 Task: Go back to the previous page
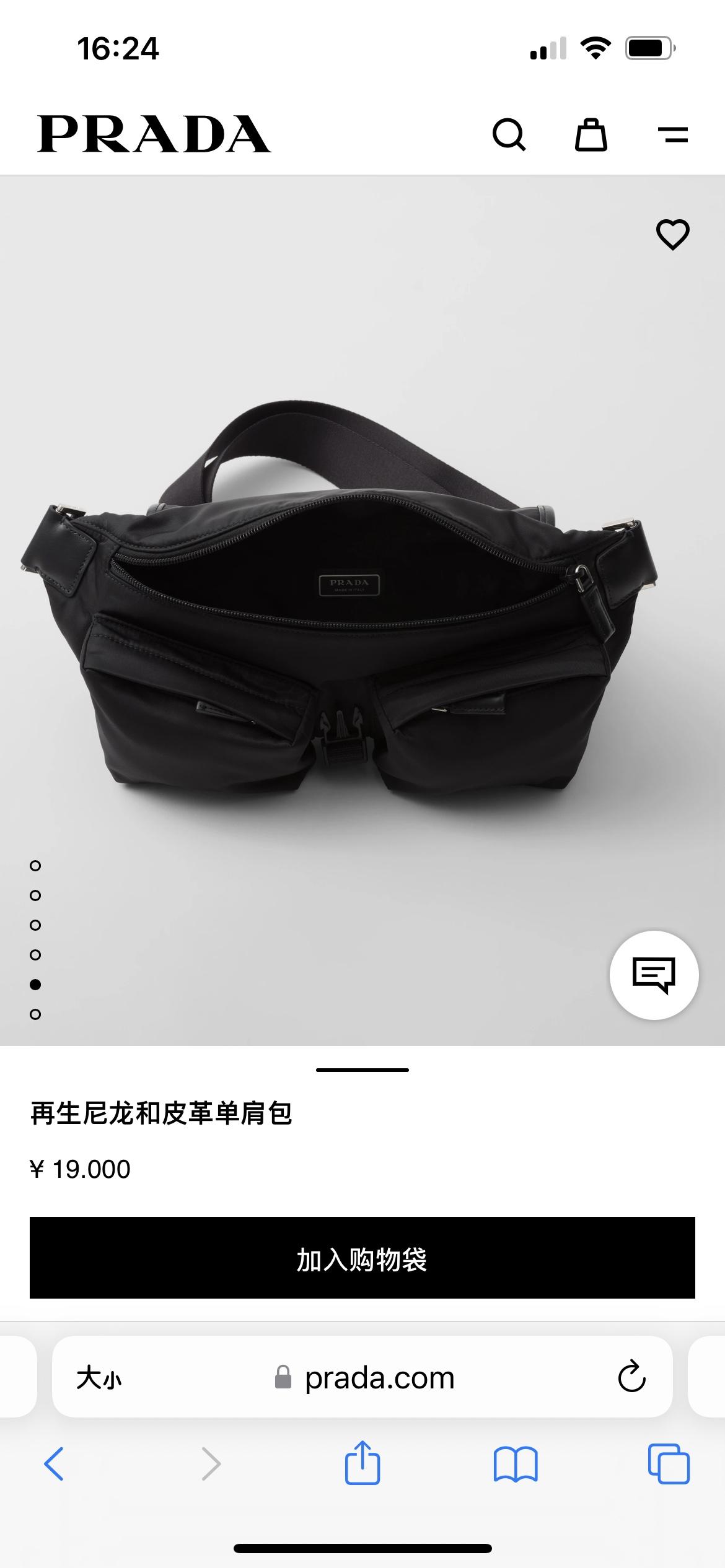[54, 1464]
